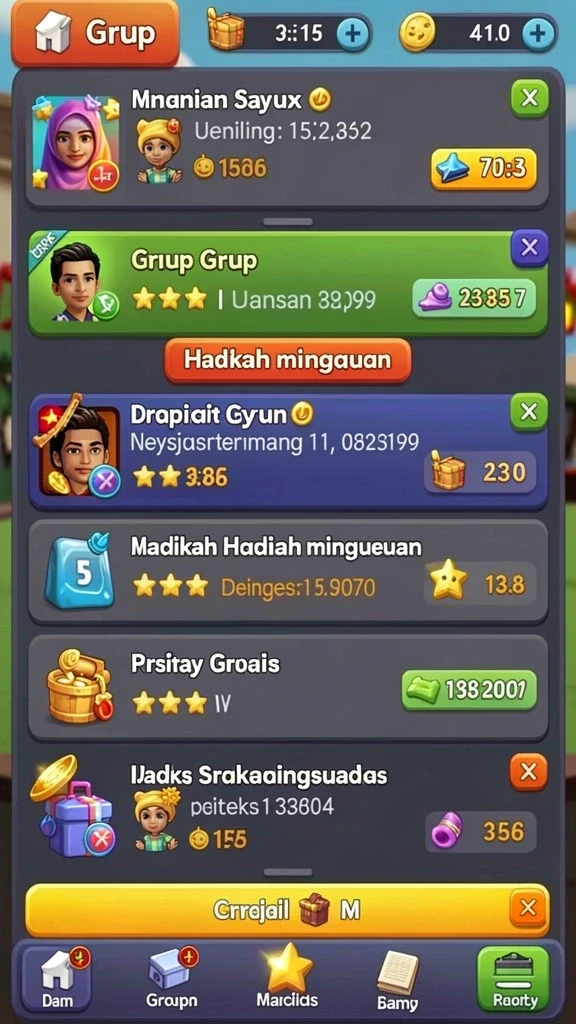
Task: Open the Raoity tab
Action: pos(514,978)
